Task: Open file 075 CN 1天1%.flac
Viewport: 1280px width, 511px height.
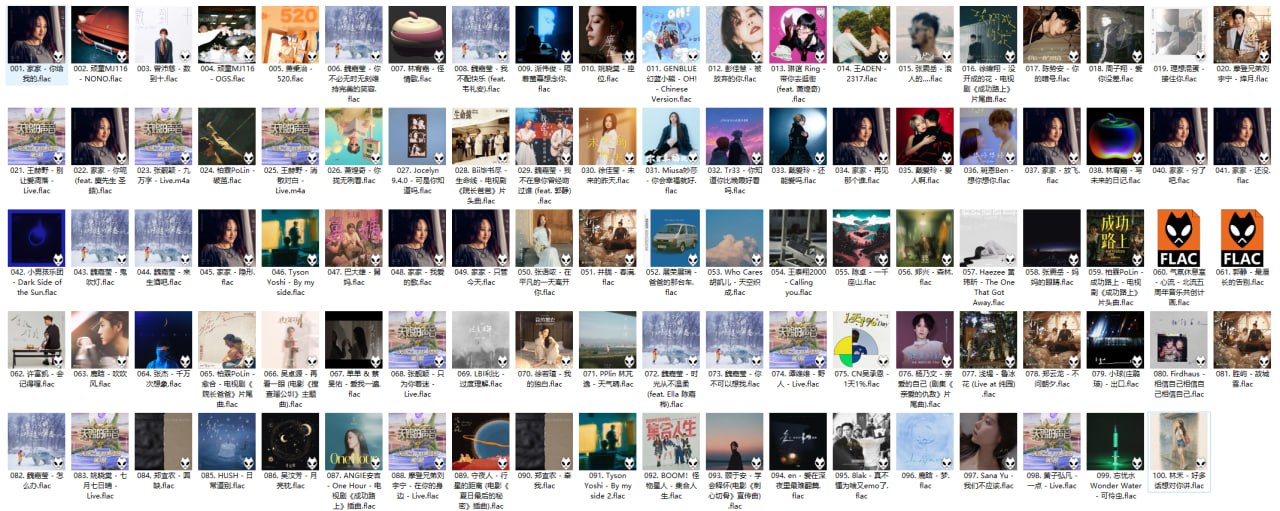Action: click(x=861, y=340)
